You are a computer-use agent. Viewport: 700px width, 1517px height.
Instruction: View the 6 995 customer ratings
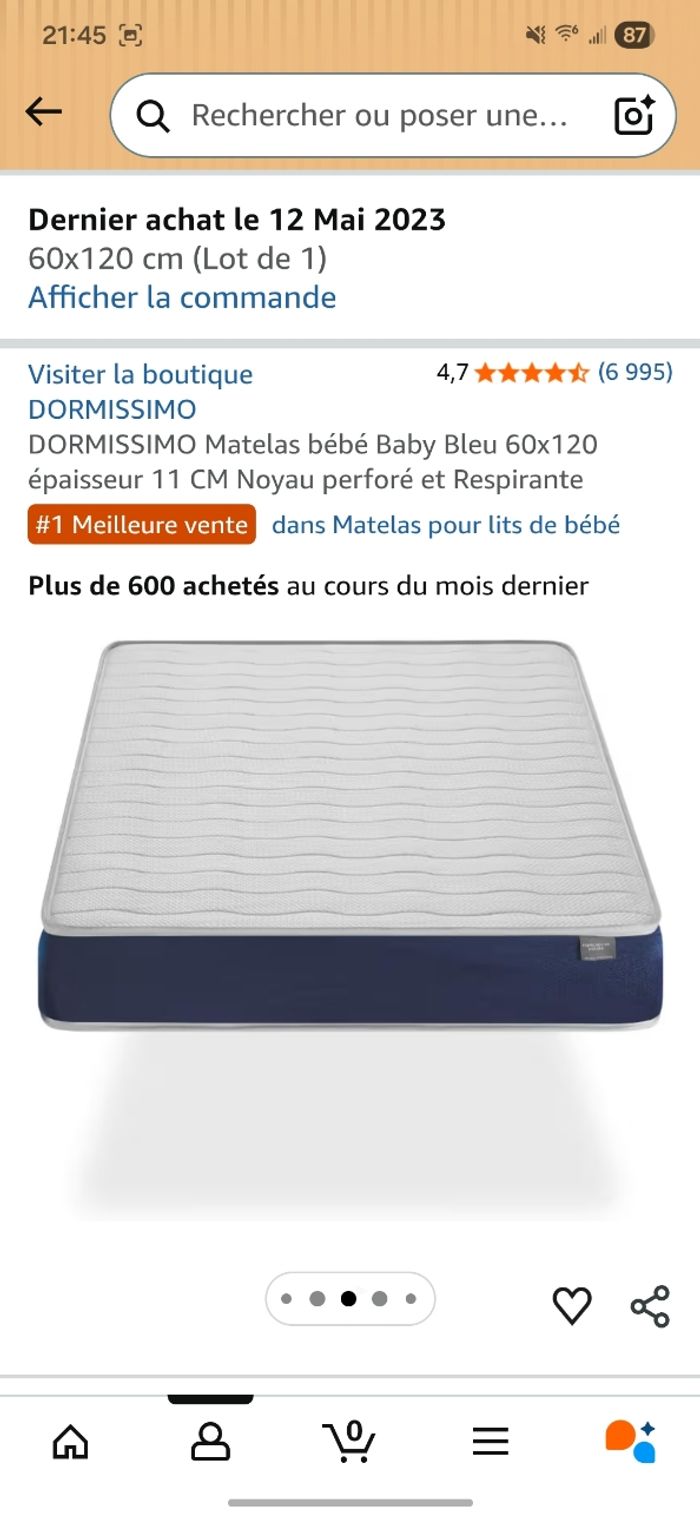tap(635, 373)
